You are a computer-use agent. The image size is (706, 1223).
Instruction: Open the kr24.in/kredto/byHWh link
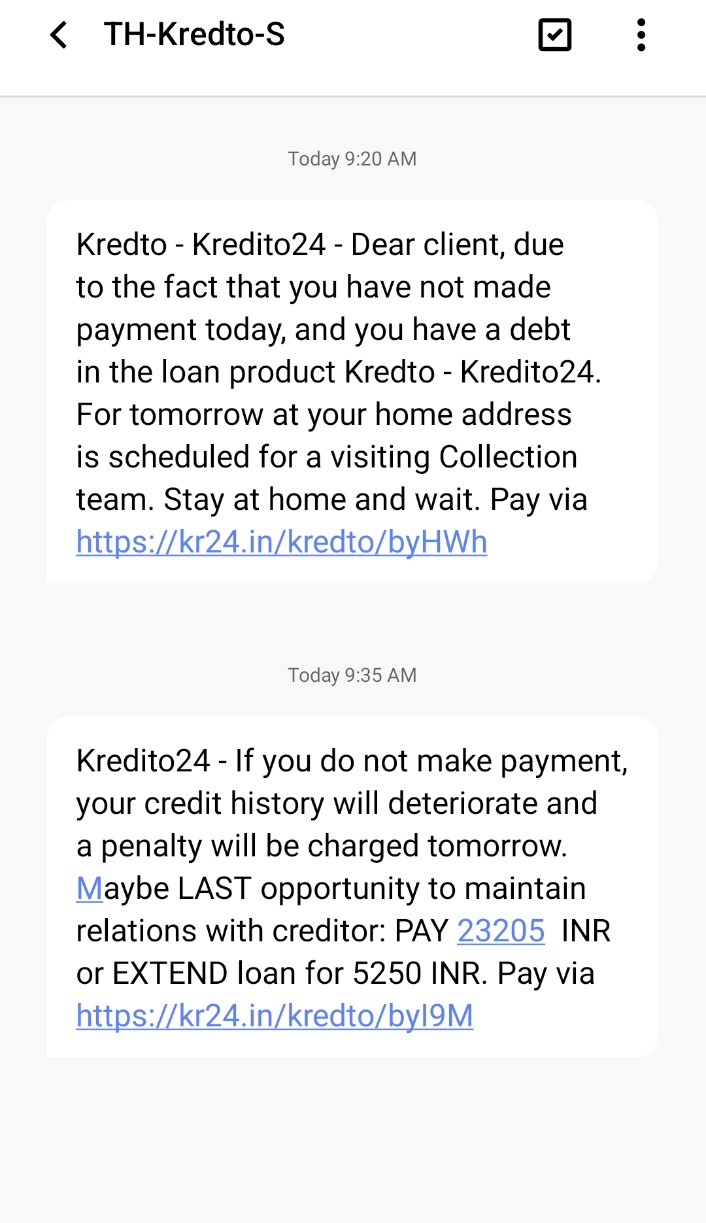(281, 542)
